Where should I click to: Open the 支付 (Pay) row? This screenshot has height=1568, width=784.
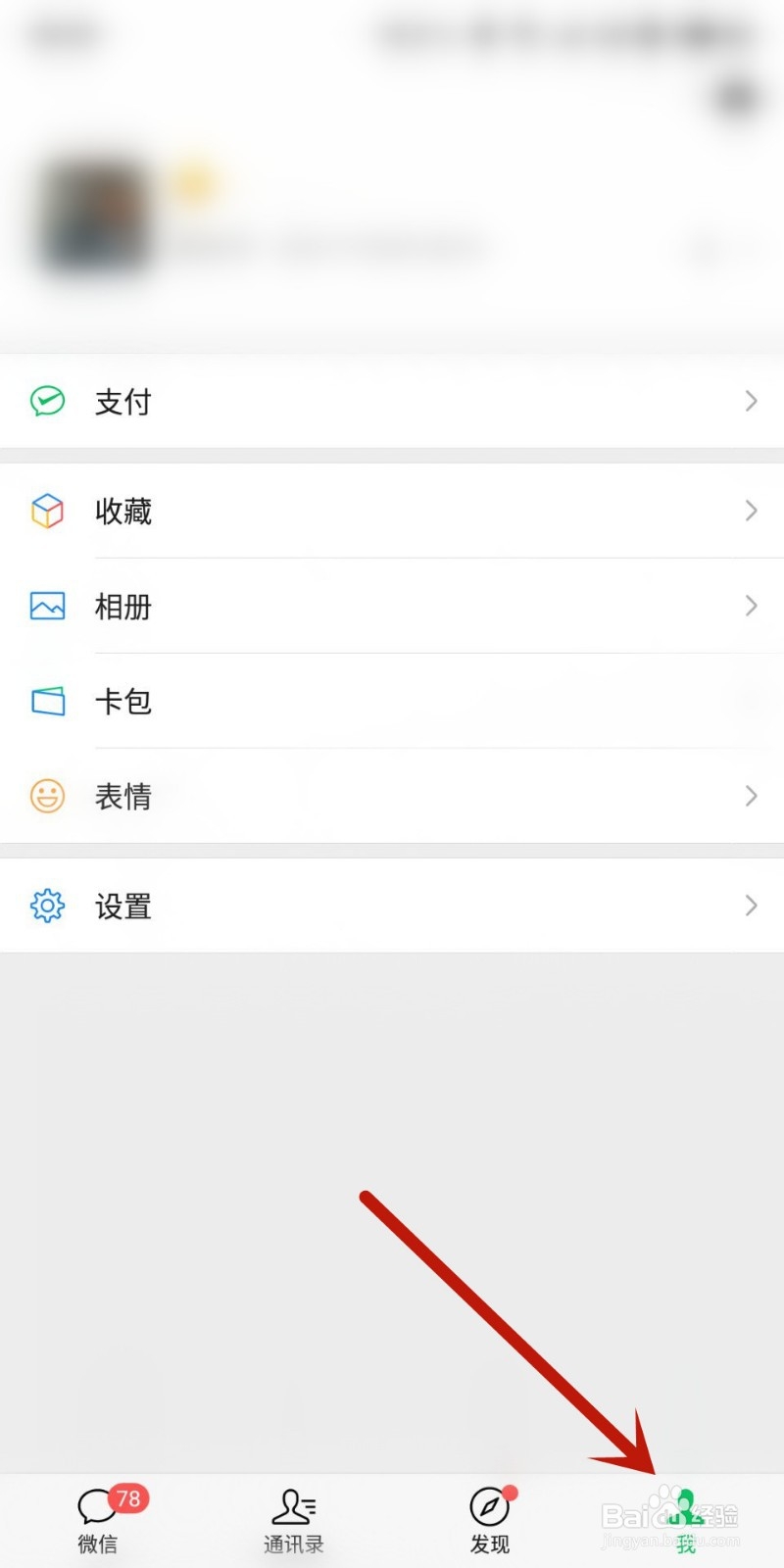coord(392,402)
